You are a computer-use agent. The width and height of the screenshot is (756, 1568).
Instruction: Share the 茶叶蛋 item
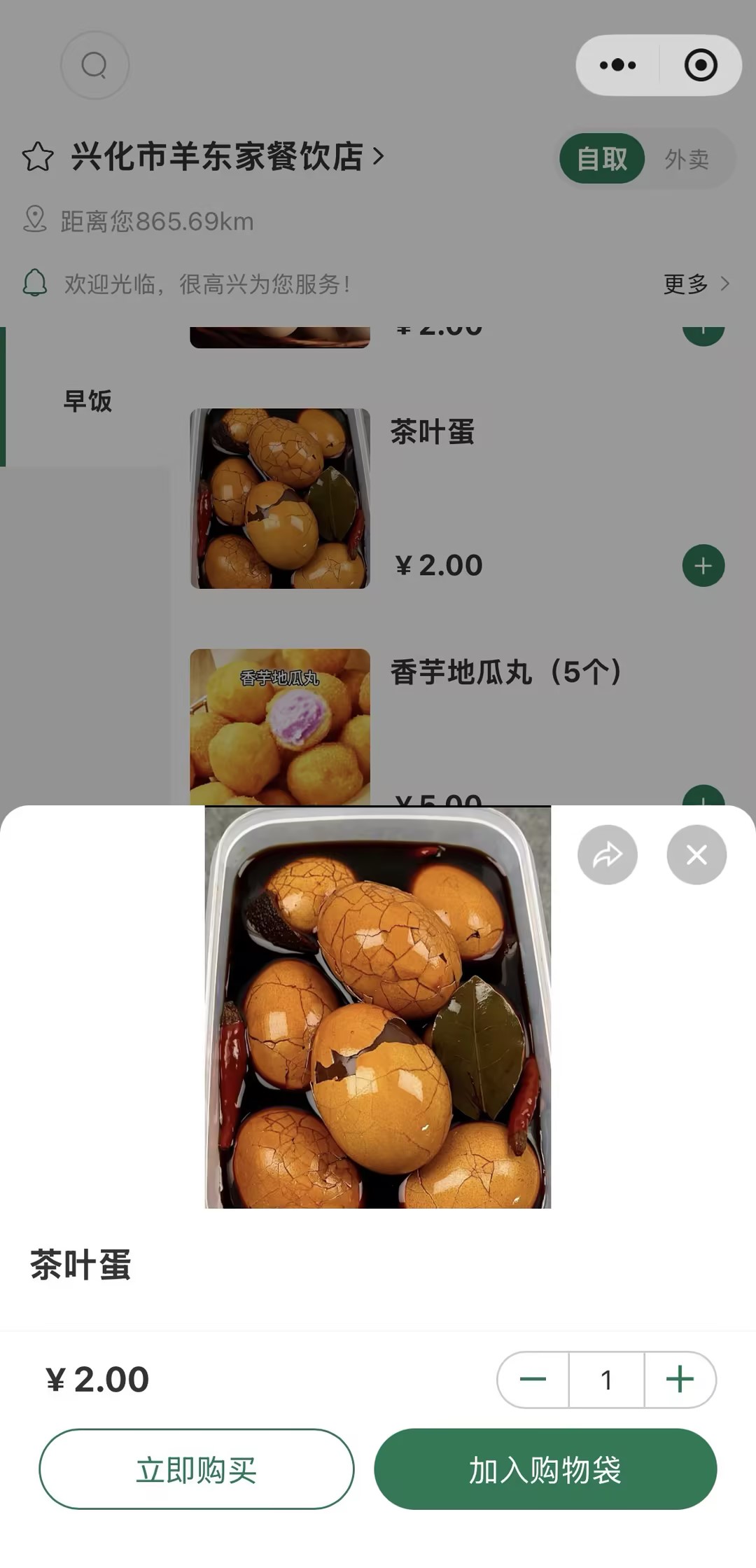coord(607,854)
